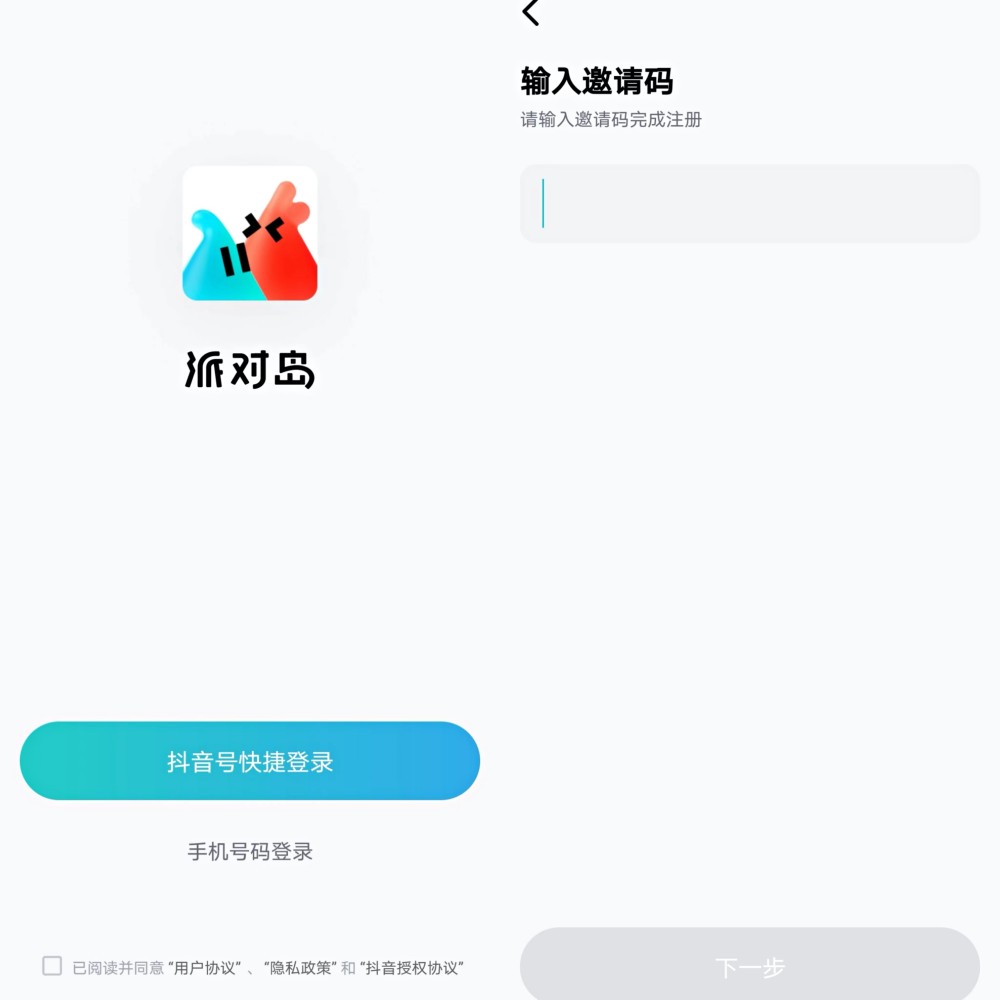Screen dimensions: 1000x1000
Task: Focus the invitation code input field
Action: (x=750, y=204)
